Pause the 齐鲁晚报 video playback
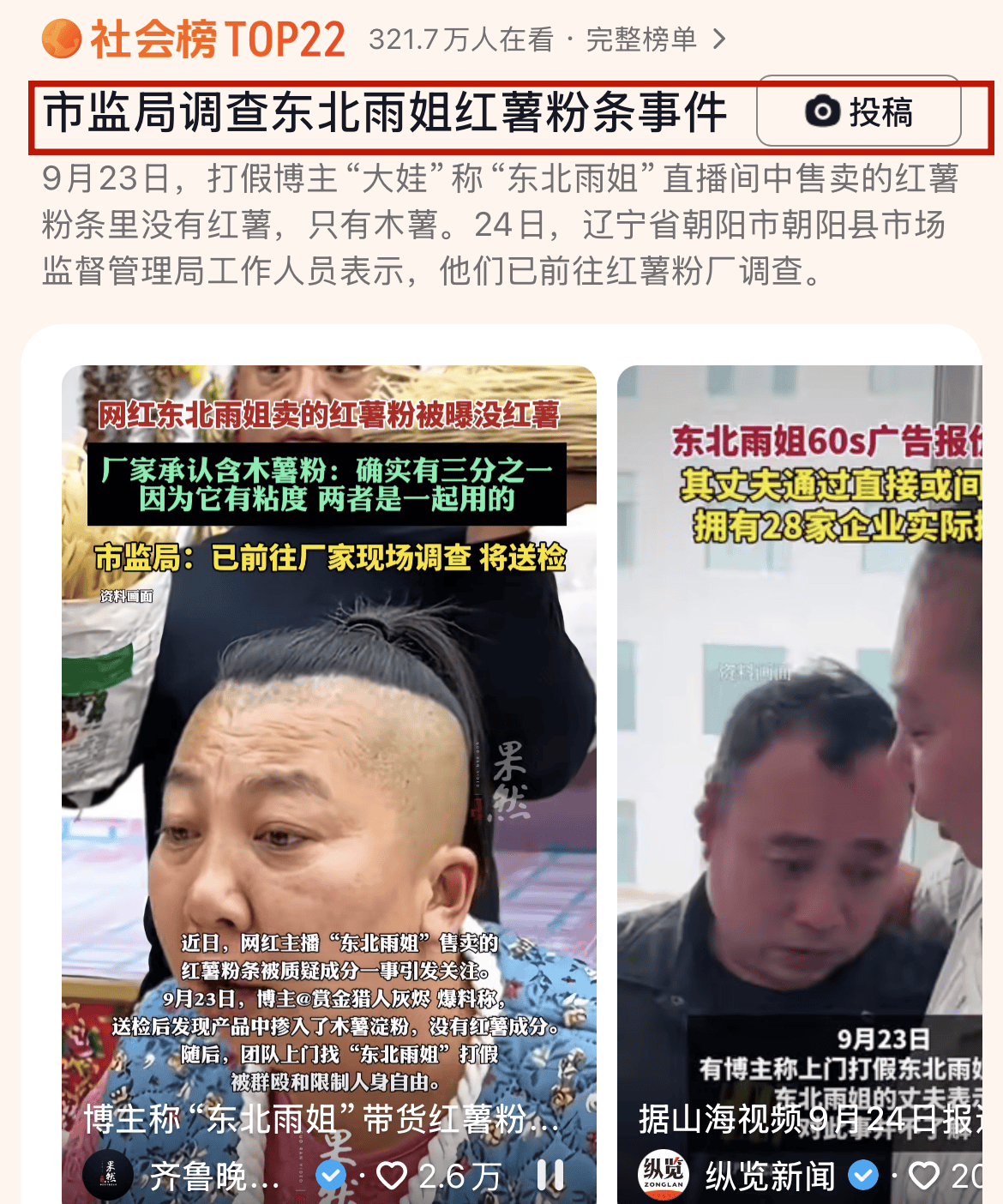The image size is (1003, 1204). (x=550, y=1175)
